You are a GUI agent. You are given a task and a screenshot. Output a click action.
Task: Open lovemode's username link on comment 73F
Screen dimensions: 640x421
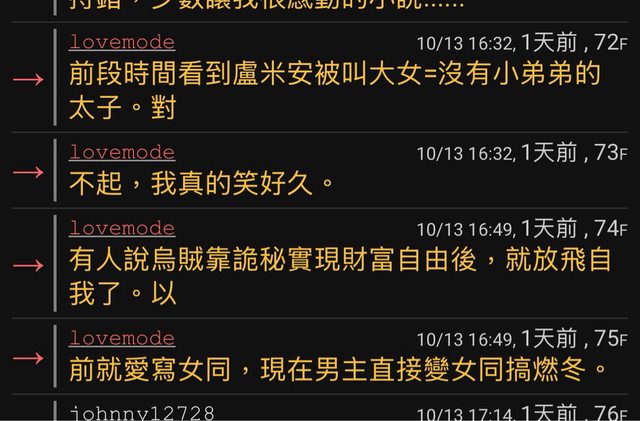pyautogui.click(x=122, y=152)
